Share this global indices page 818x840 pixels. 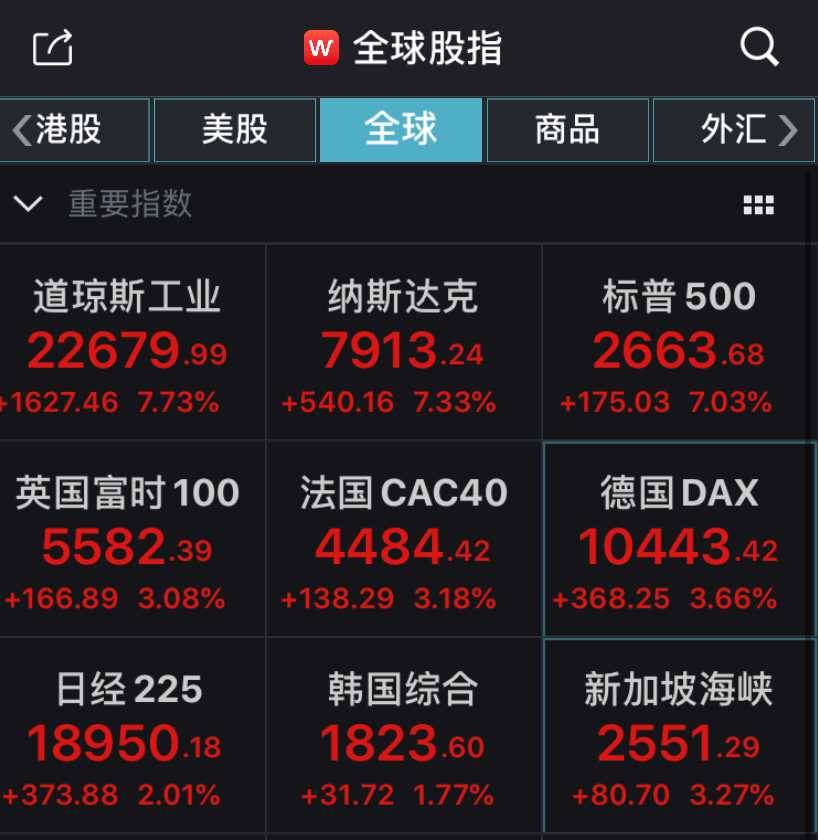click(x=52, y=47)
